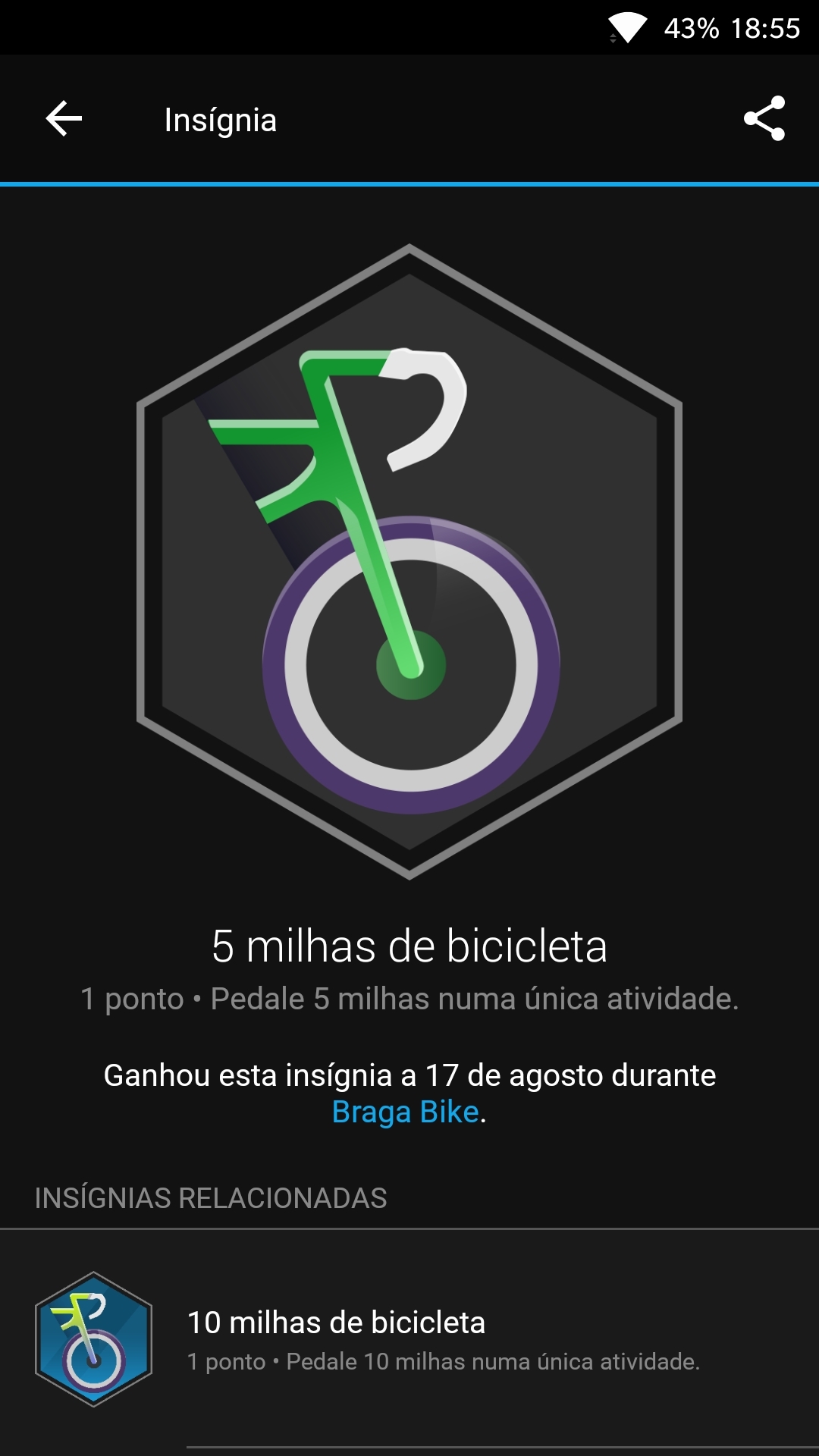Share this cycling badge

point(764,119)
